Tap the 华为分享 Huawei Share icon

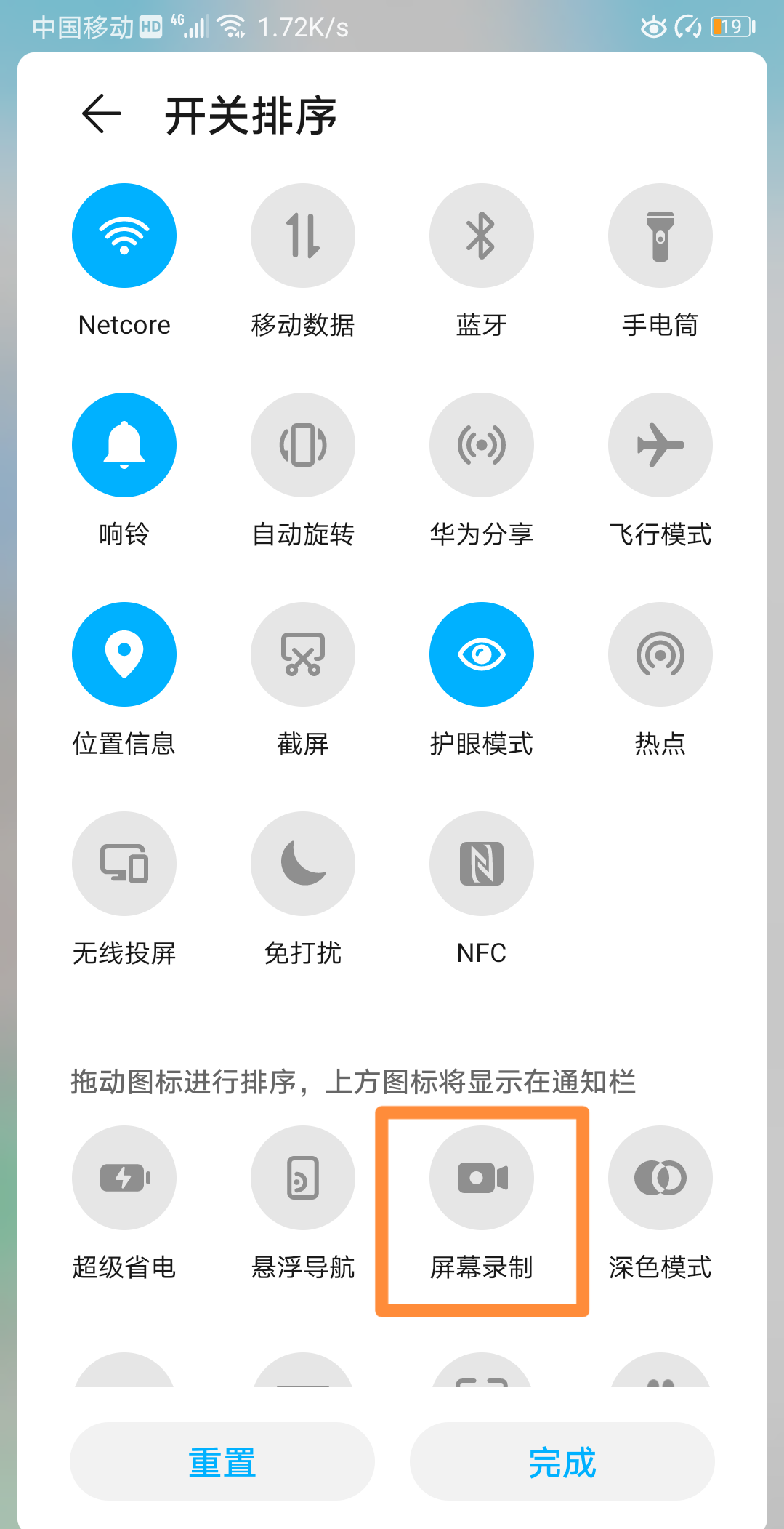tap(481, 445)
